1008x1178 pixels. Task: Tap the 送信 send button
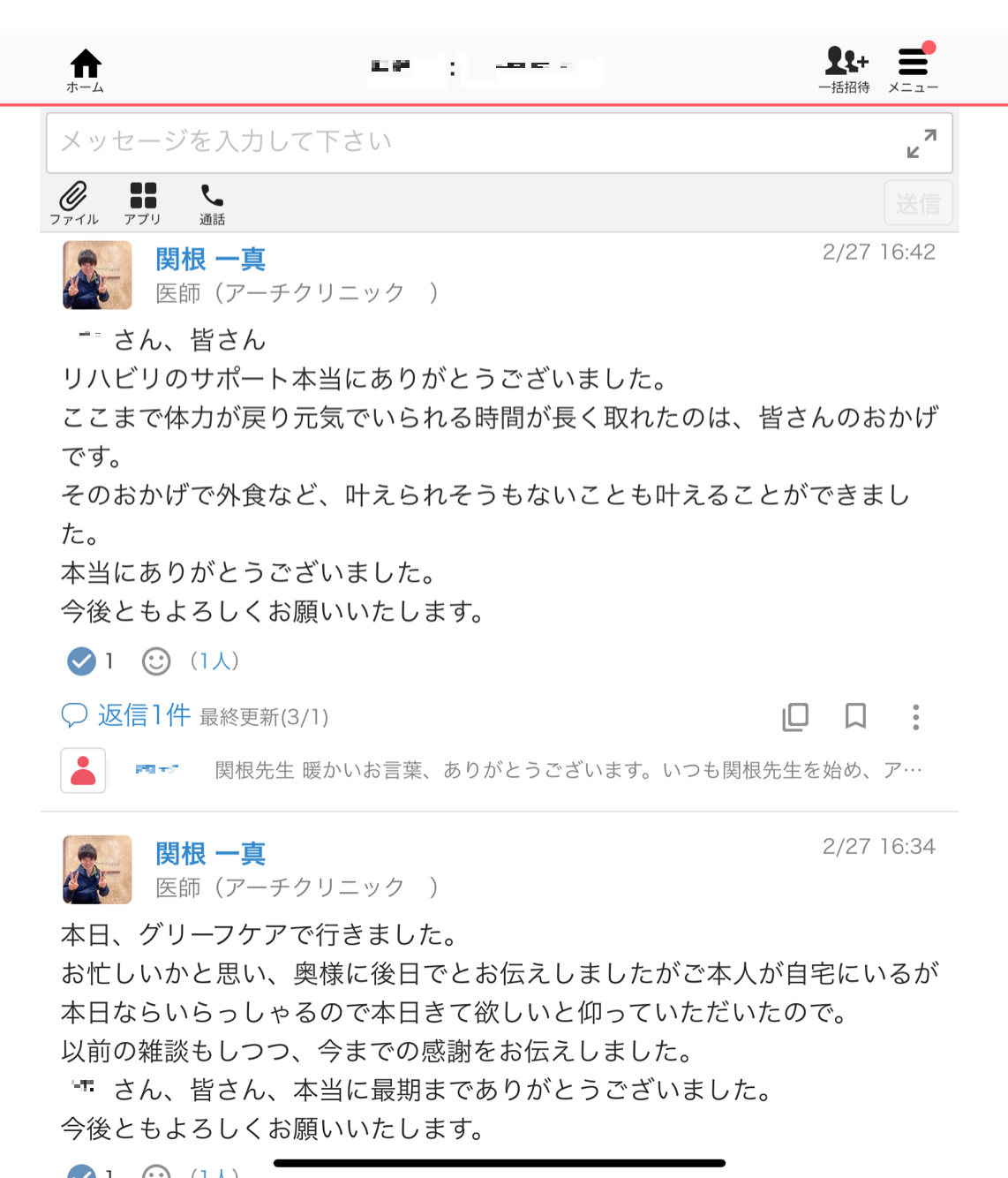point(918,204)
